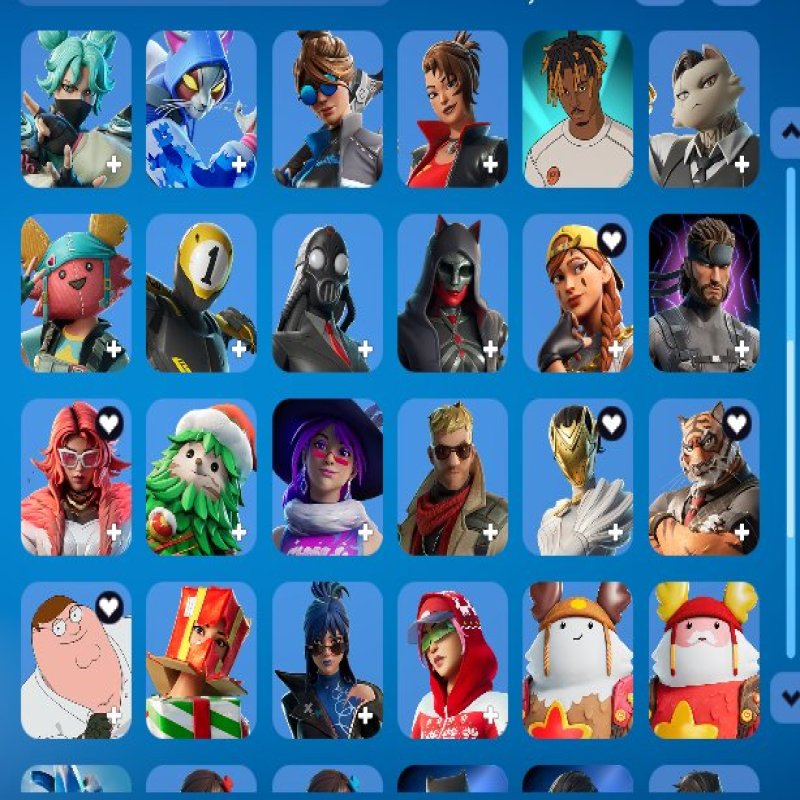Select the Solid Snake skin with lightning background
Screen dimensions: 800x800
coord(703,295)
